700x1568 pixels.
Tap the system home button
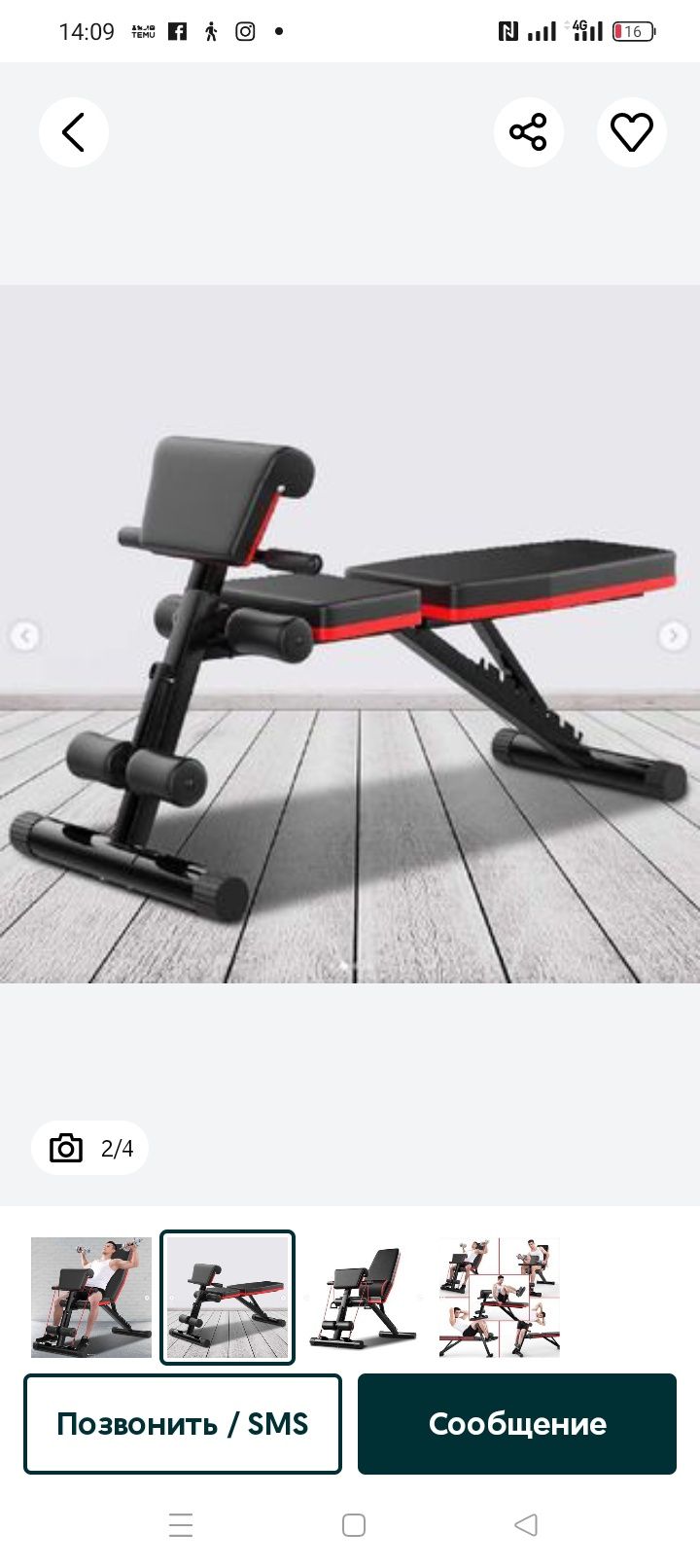[x=354, y=1524]
